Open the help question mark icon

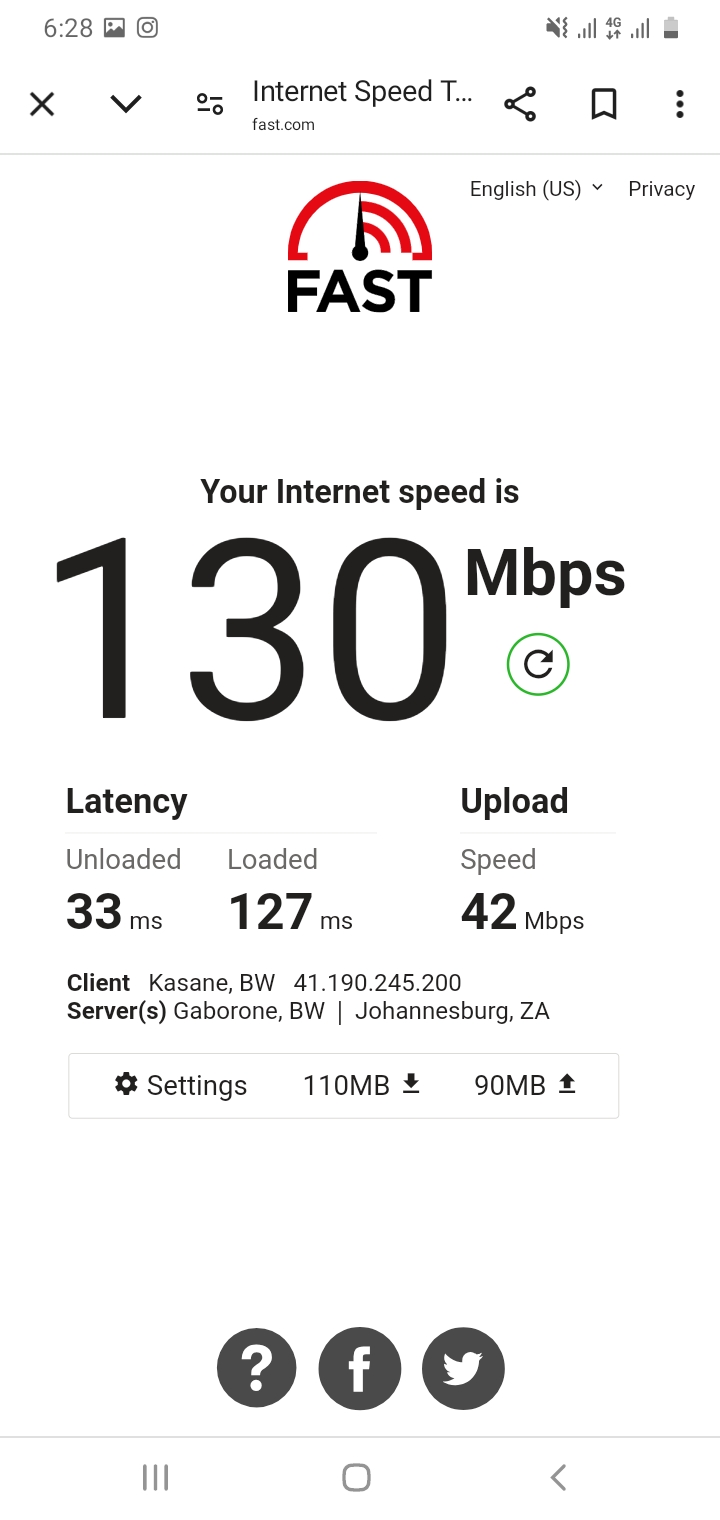(257, 1368)
